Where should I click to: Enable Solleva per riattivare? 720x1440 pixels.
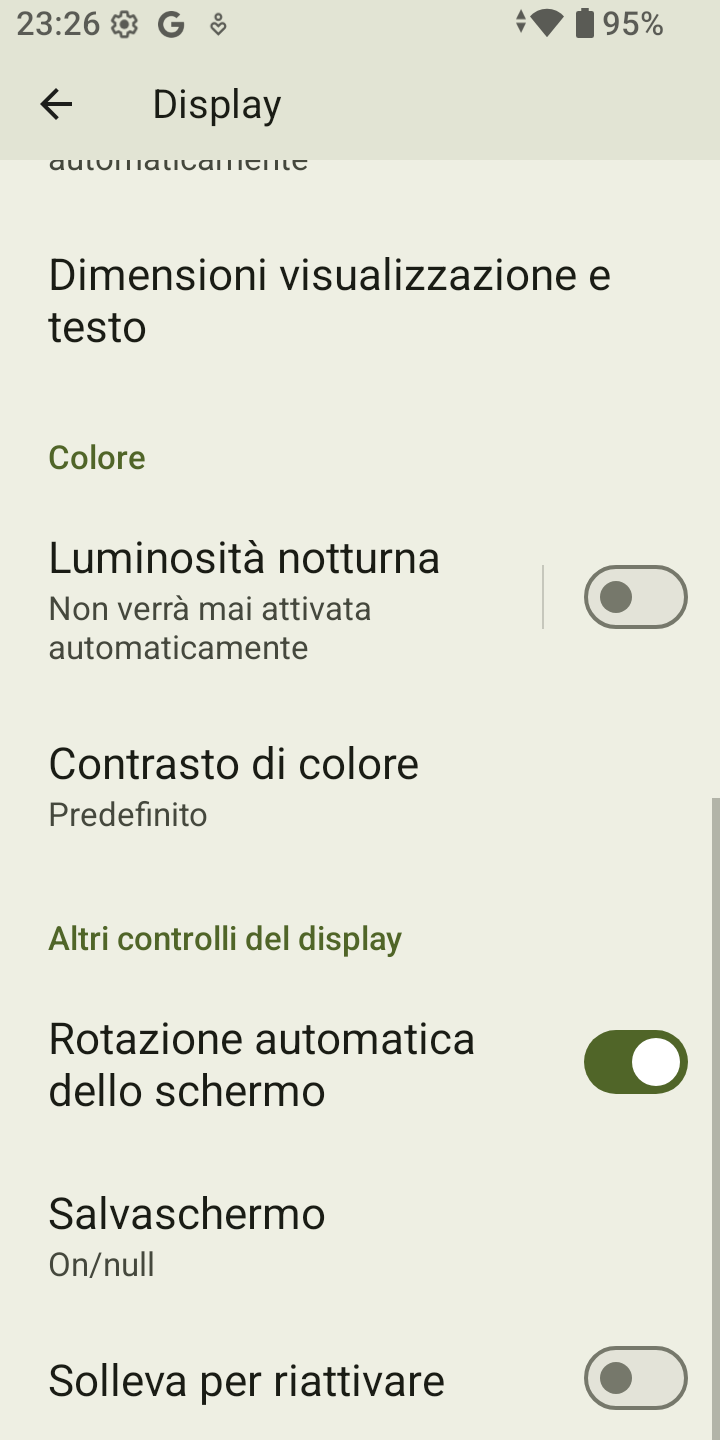tap(636, 1378)
